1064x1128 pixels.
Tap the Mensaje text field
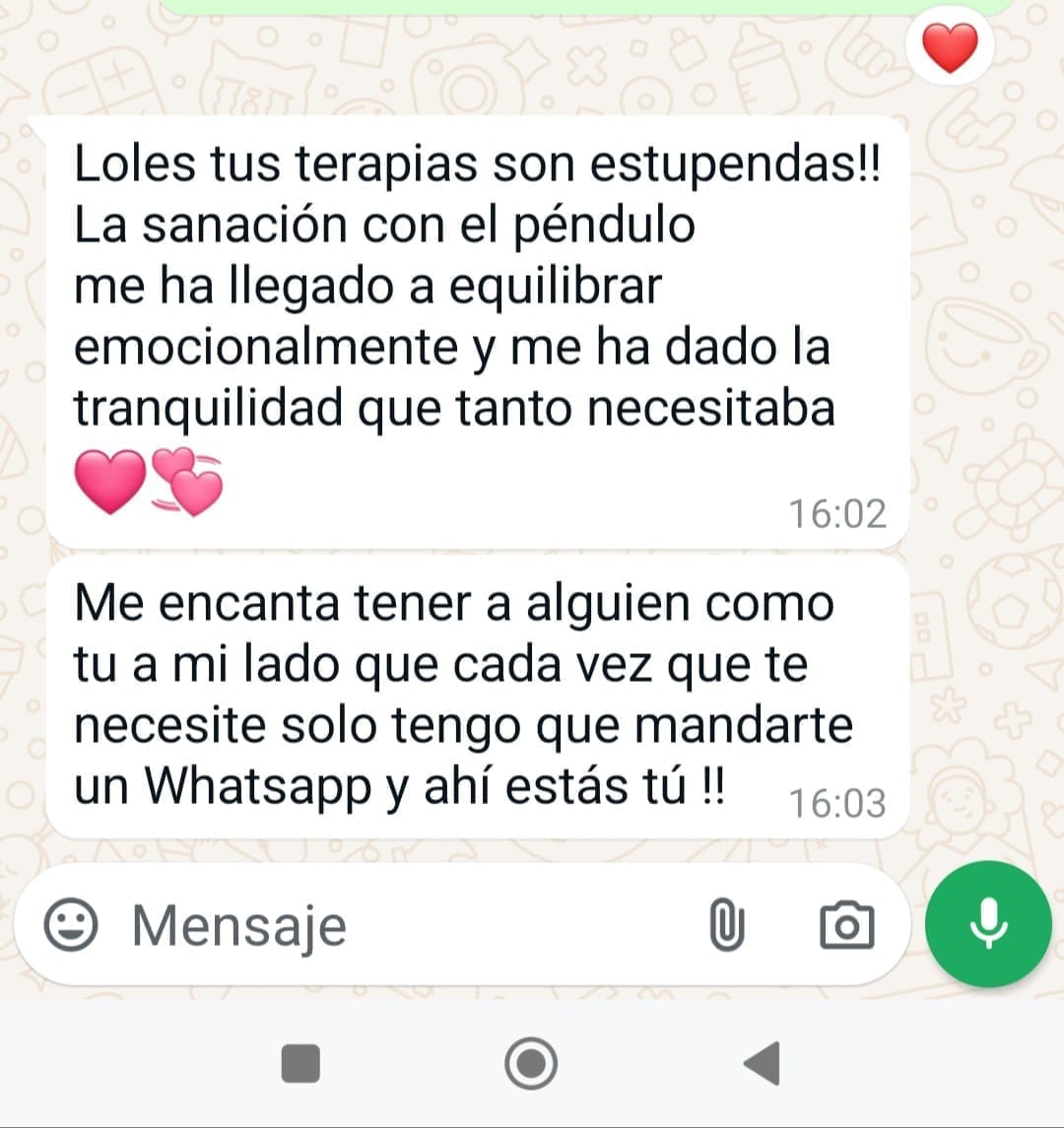(x=394, y=925)
